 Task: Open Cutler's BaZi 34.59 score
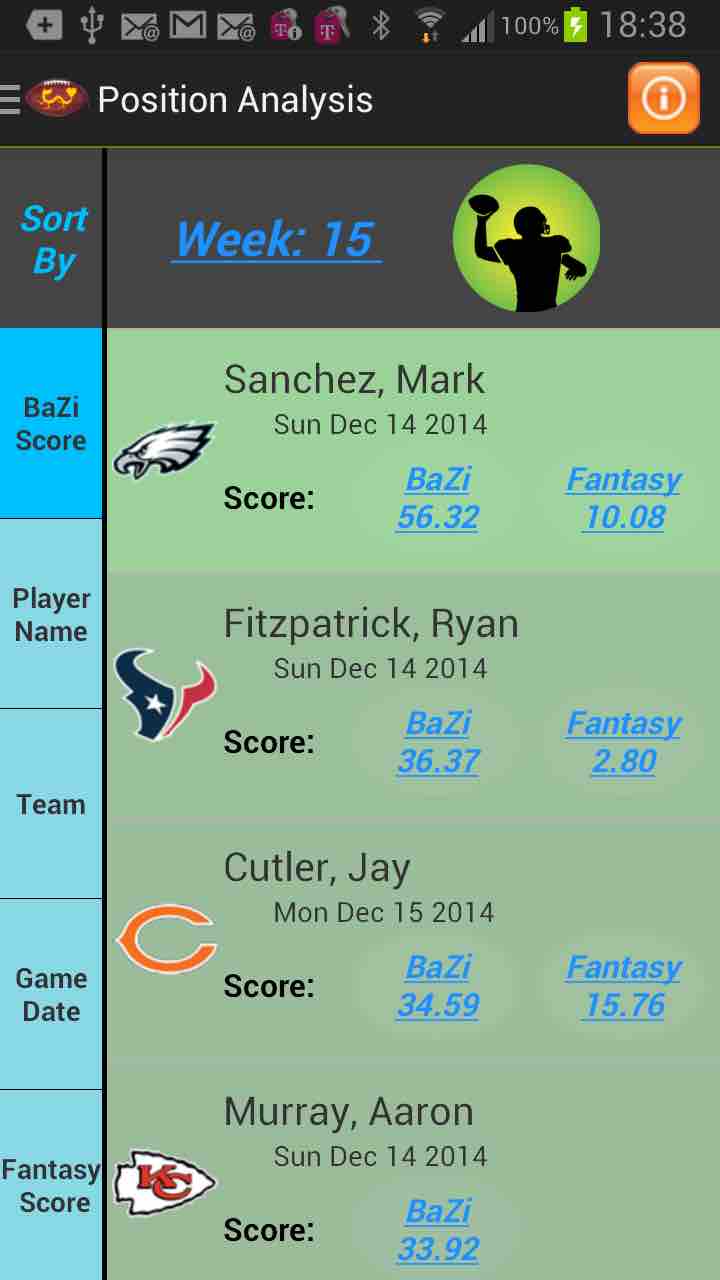click(438, 986)
